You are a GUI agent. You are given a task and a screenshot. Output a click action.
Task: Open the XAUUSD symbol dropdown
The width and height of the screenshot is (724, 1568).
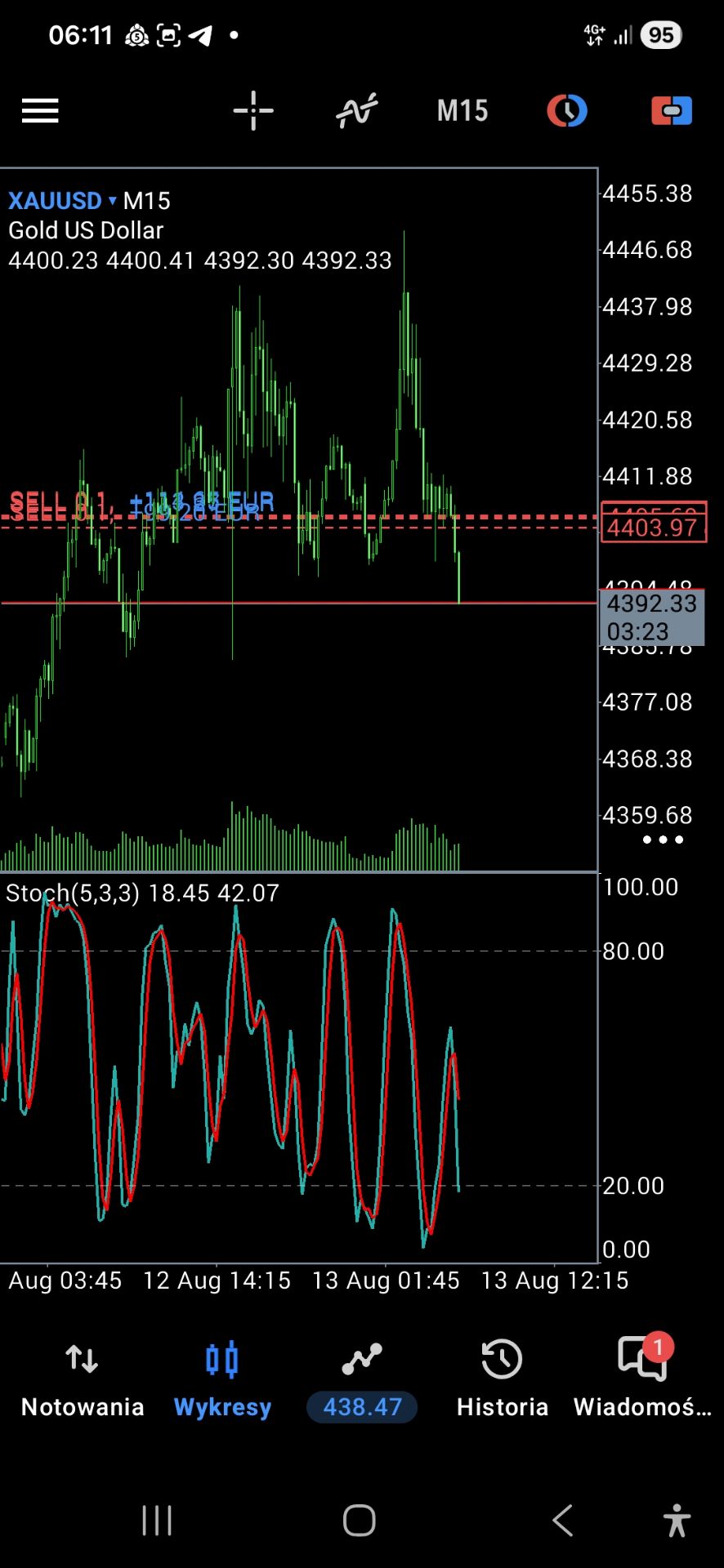tap(63, 201)
